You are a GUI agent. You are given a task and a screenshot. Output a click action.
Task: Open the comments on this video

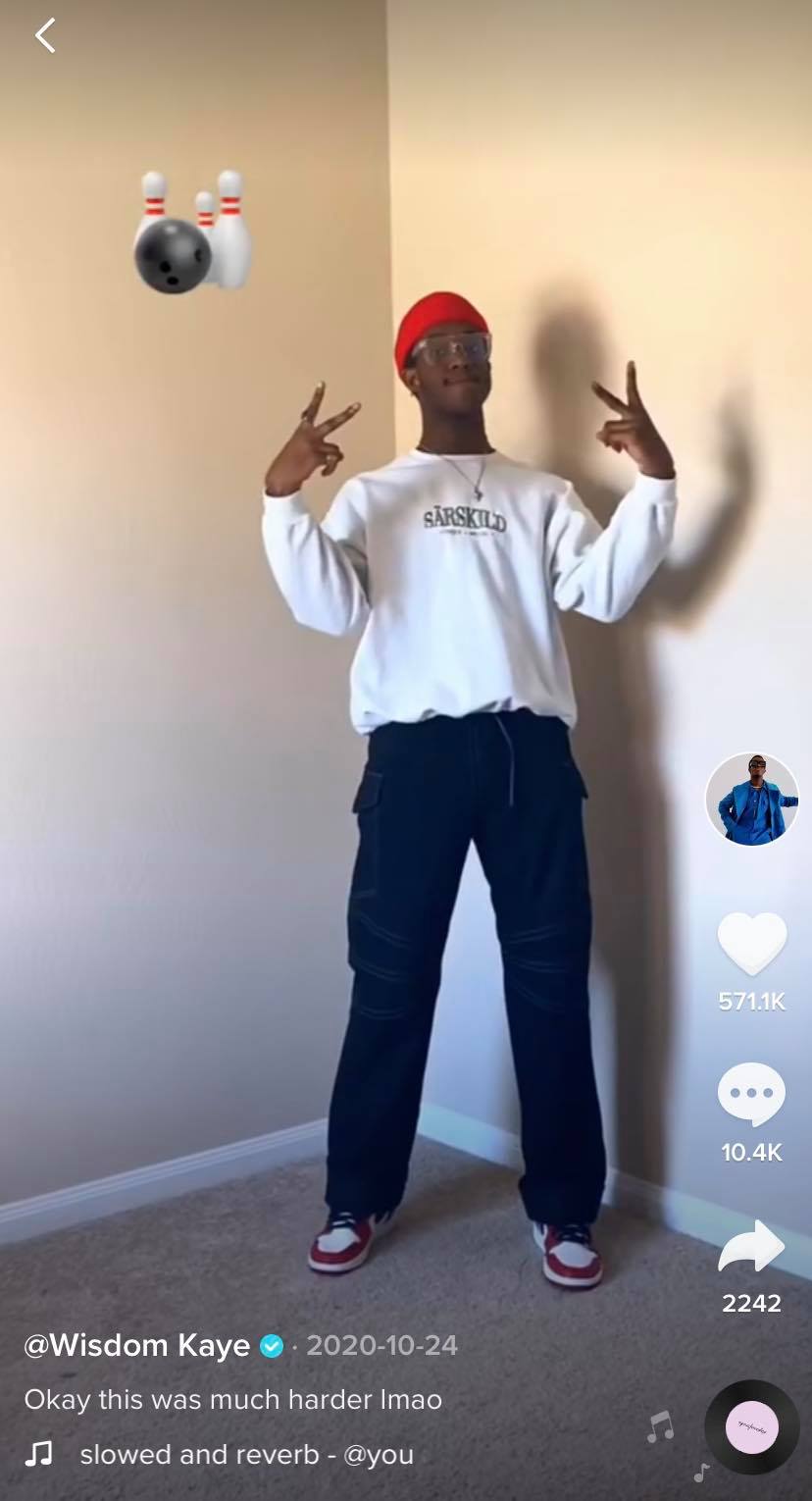point(751,1095)
